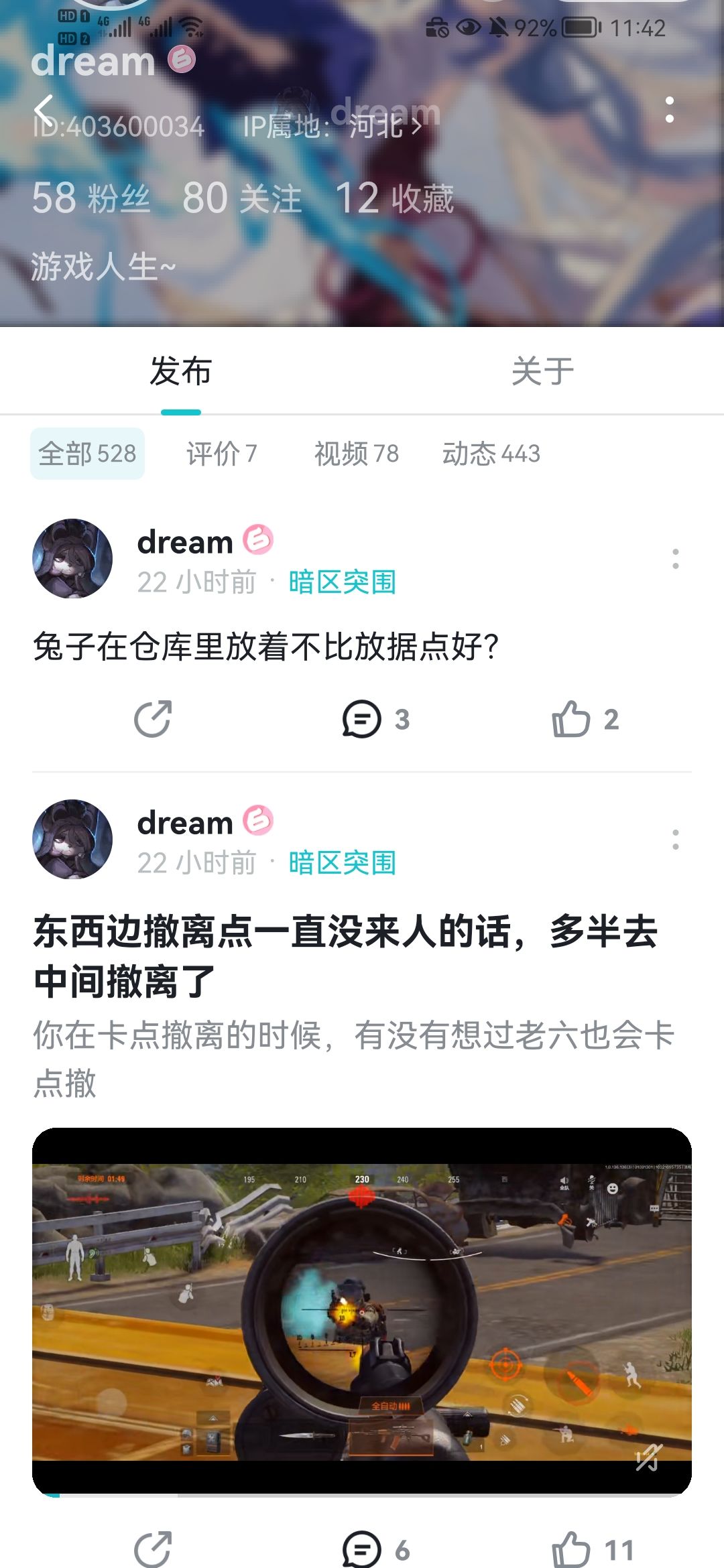Open comments on the 兔子在仓库里 post
The image size is (724, 1568).
[x=375, y=719]
